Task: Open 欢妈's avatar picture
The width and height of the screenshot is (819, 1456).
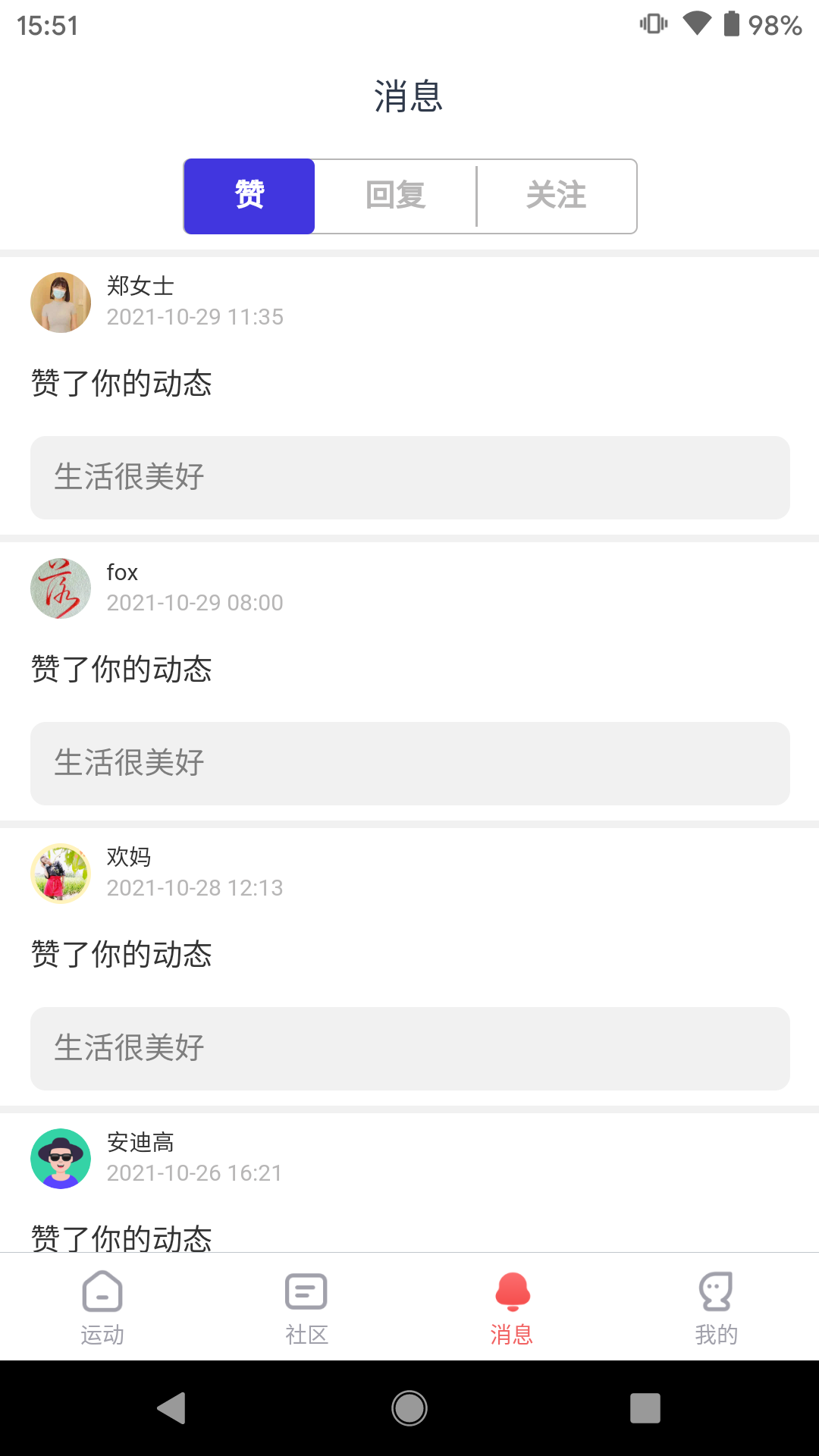Action: click(61, 873)
